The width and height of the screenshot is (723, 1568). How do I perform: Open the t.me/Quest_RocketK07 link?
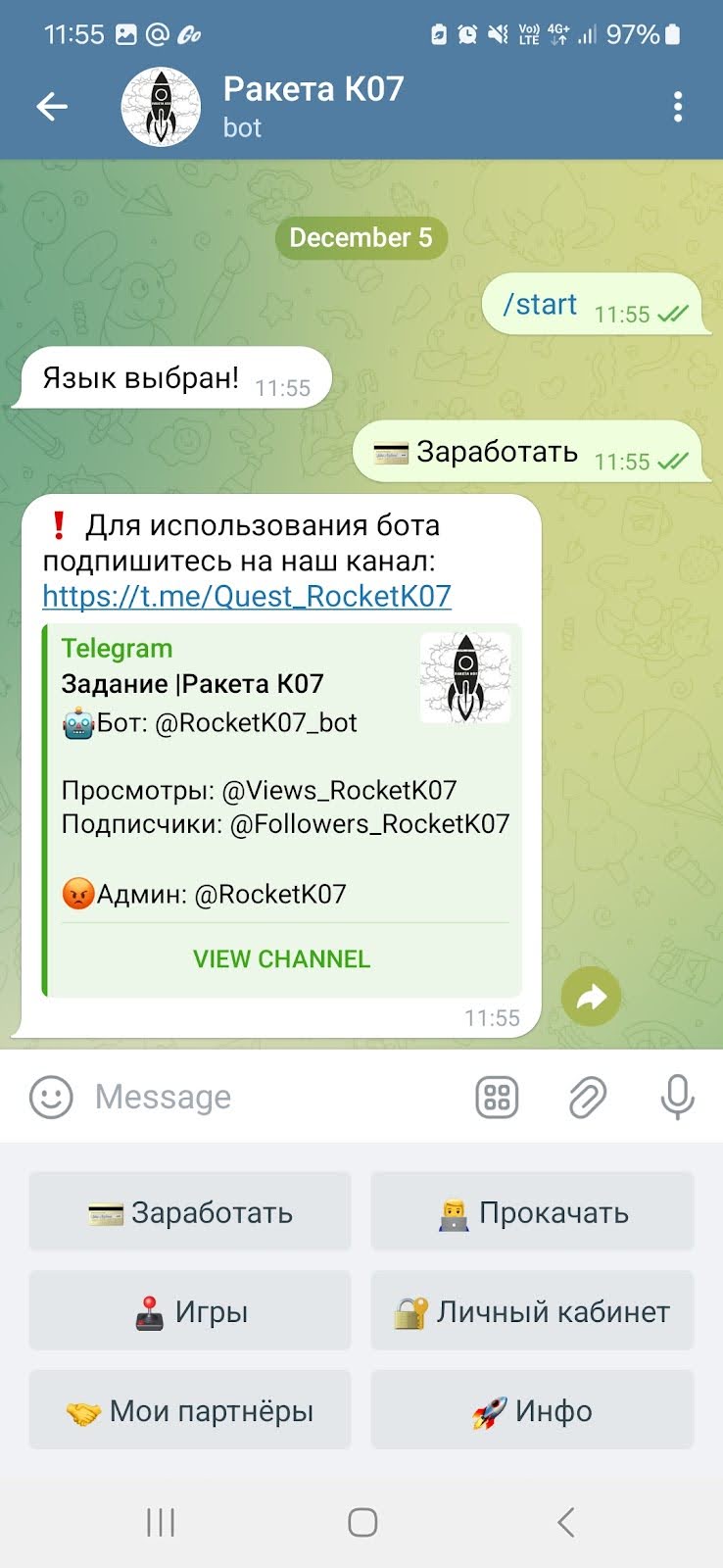pos(247,596)
